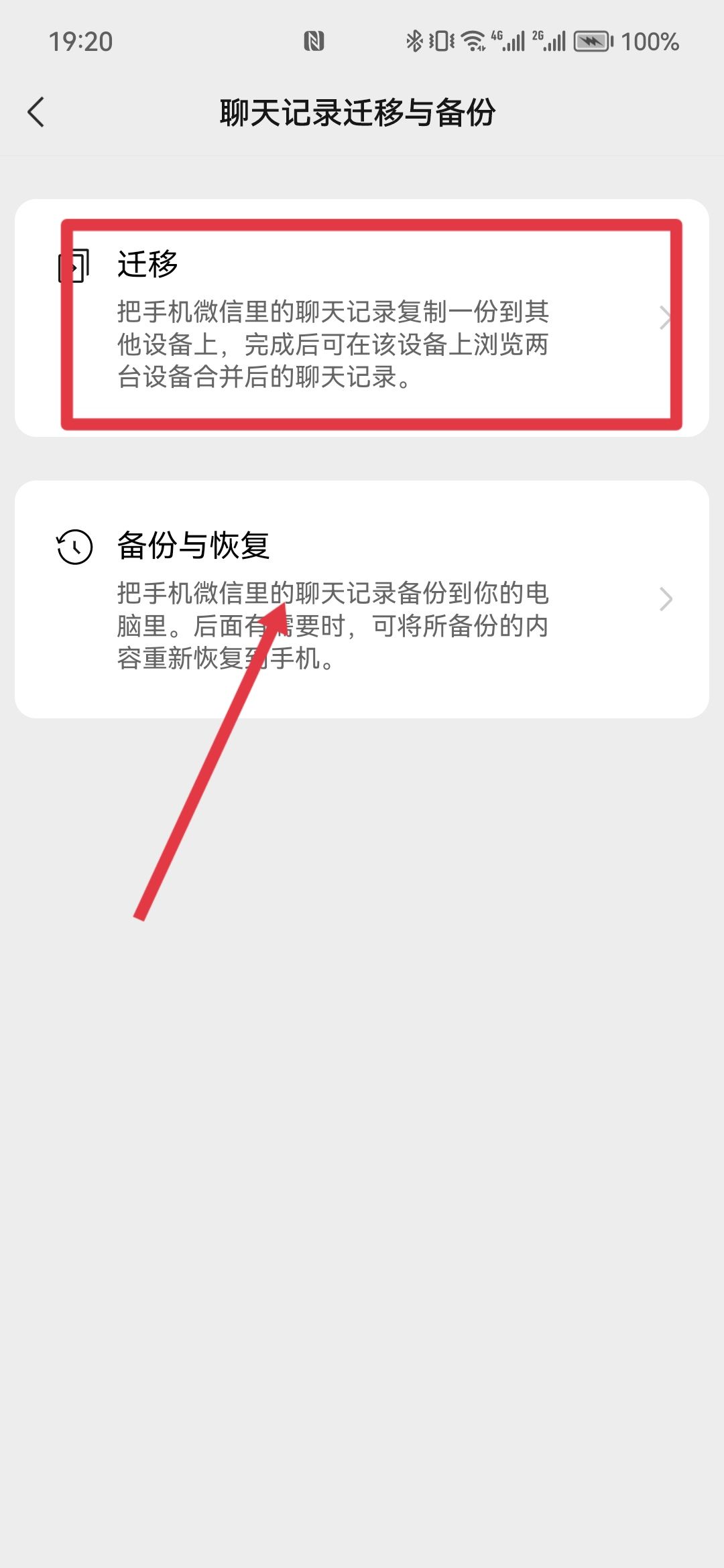The width and height of the screenshot is (724, 1568).
Task: Tap the clock-style backup and restore icon
Action: [x=72, y=546]
